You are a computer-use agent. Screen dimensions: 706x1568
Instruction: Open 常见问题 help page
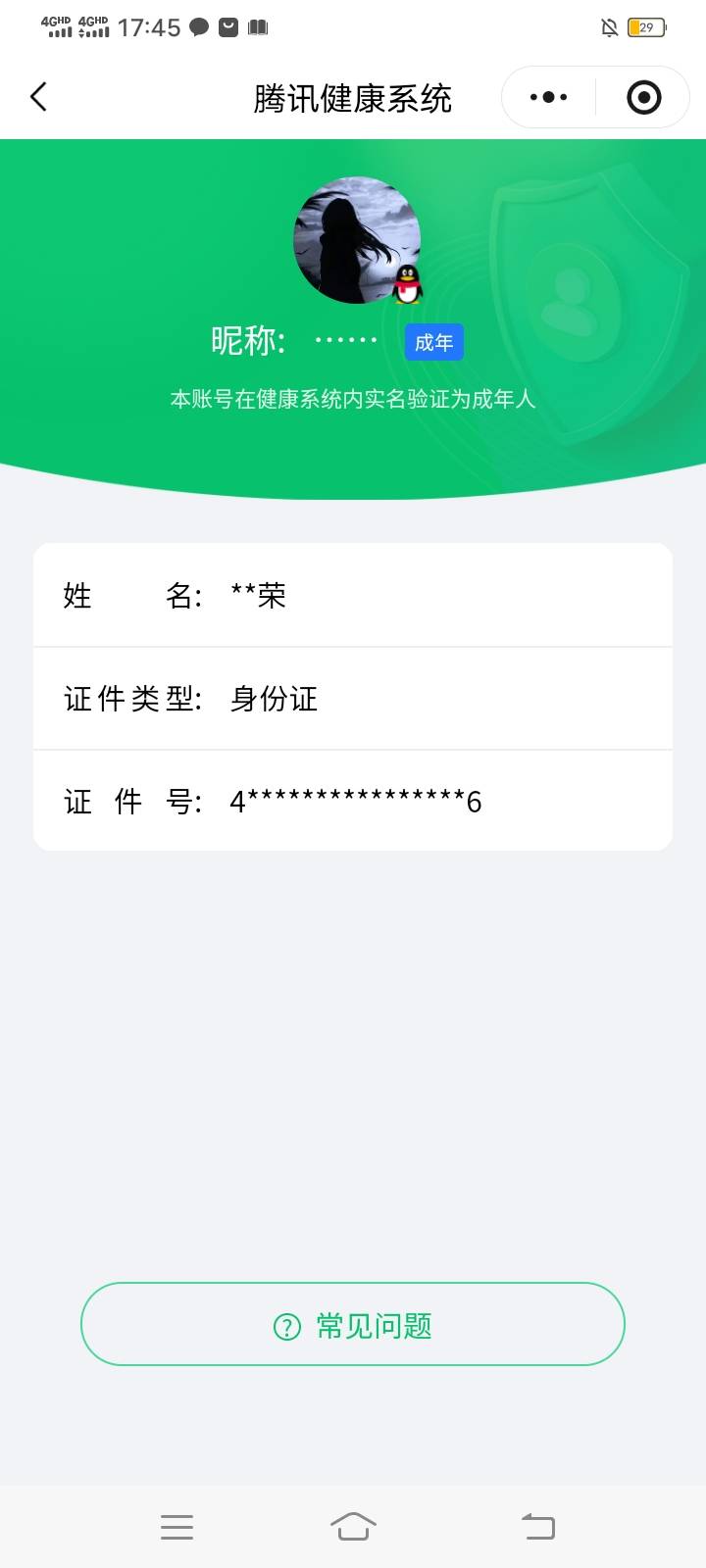click(x=353, y=1325)
